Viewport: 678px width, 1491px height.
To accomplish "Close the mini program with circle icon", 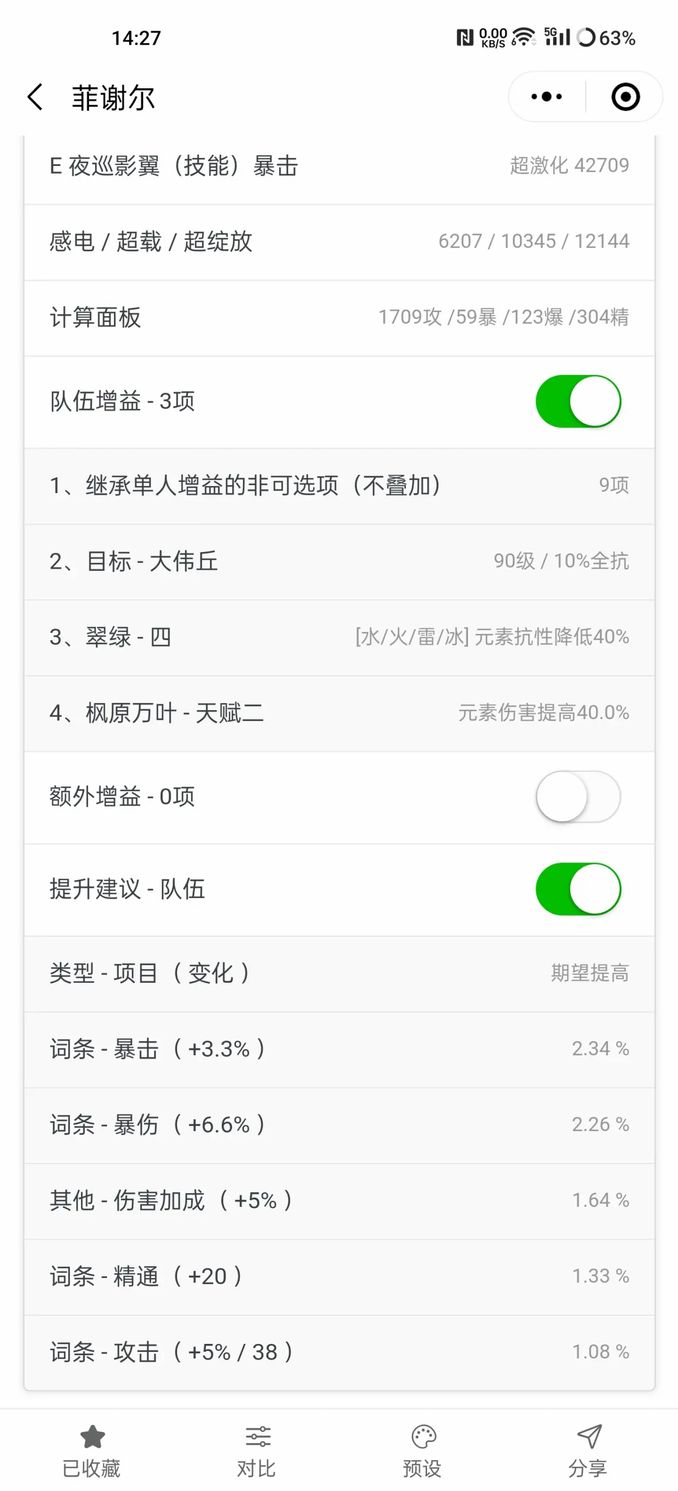I will pos(625,97).
